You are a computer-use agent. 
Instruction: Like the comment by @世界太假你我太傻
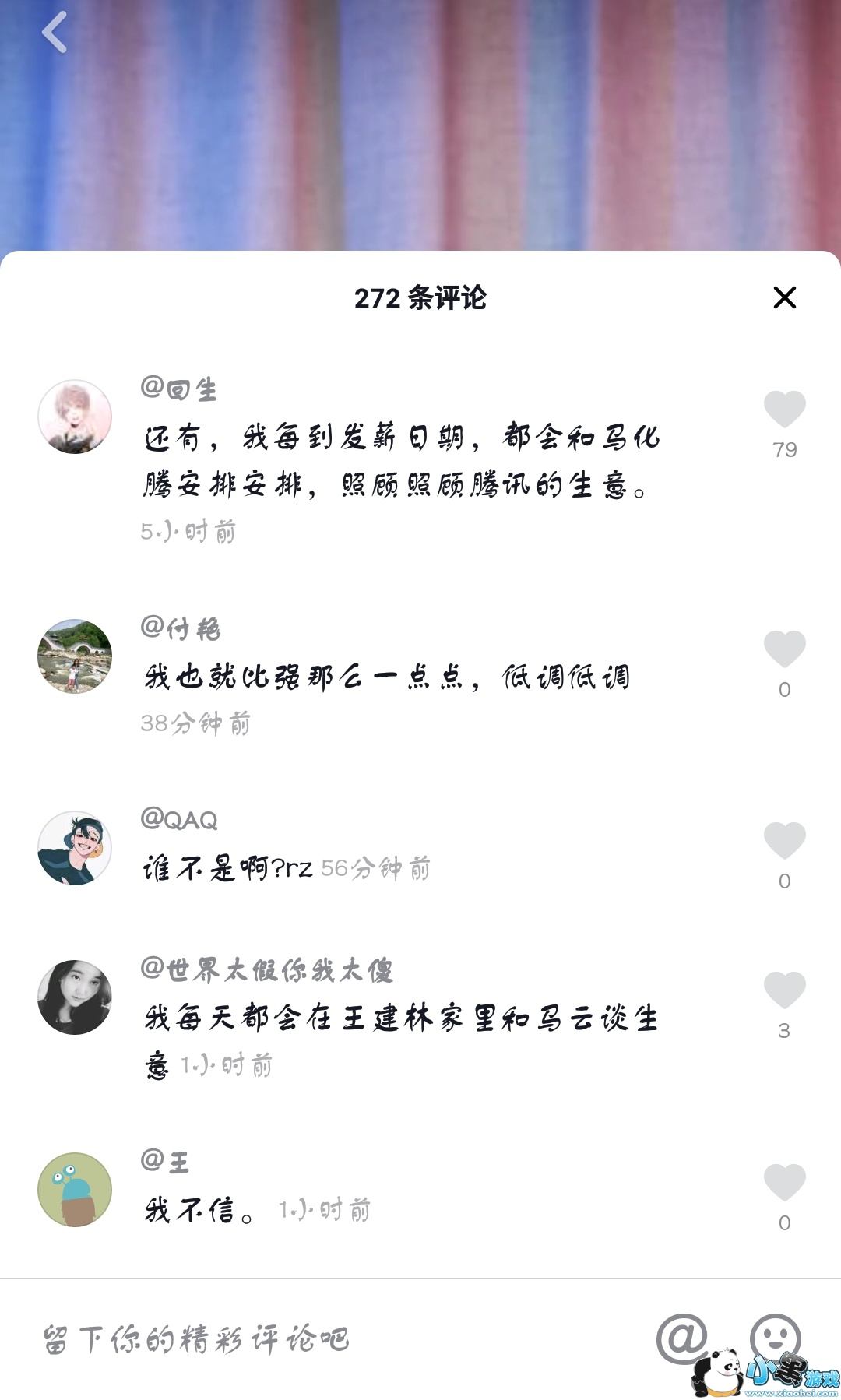tap(784, 990)
